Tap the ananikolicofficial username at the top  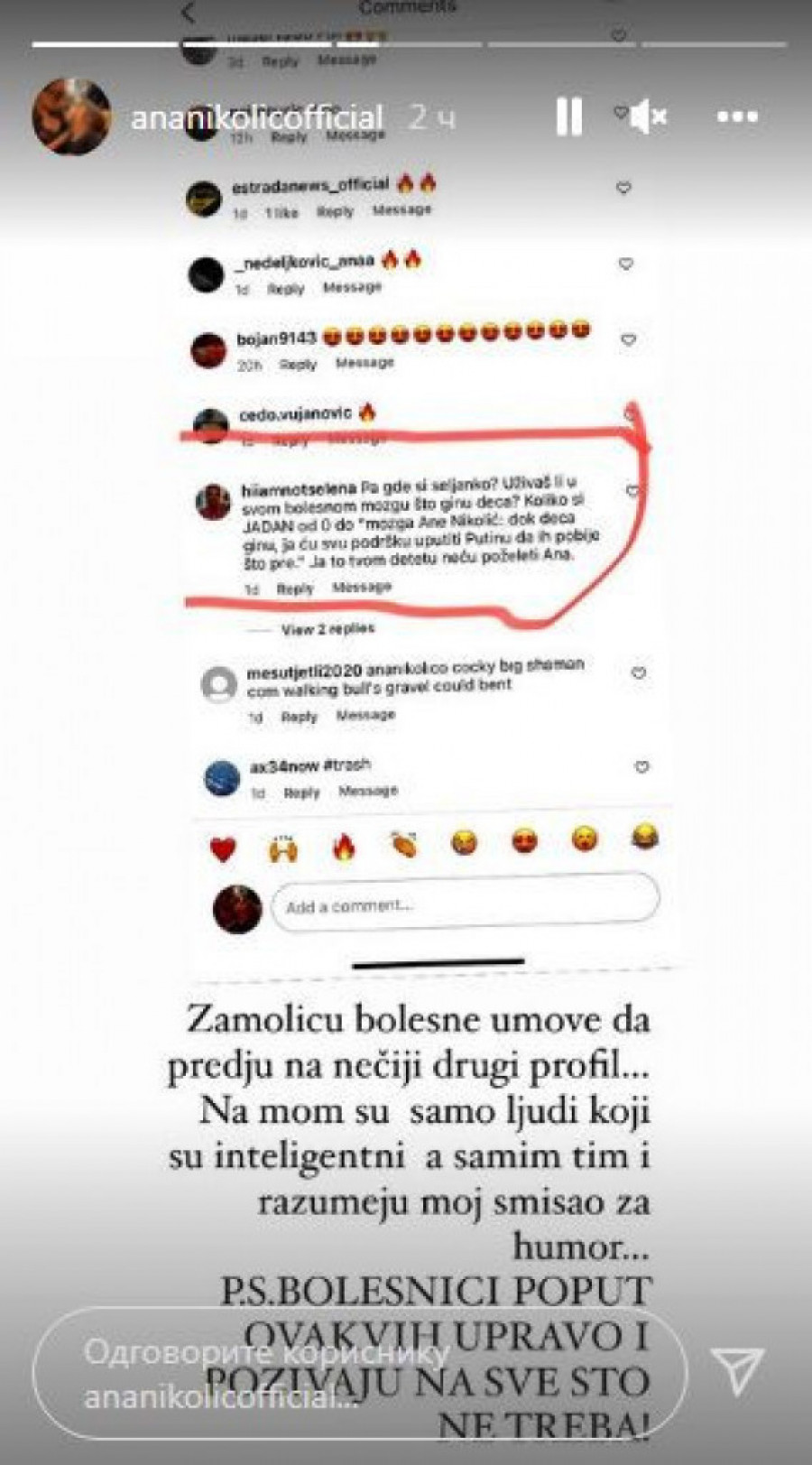[257, 117]
